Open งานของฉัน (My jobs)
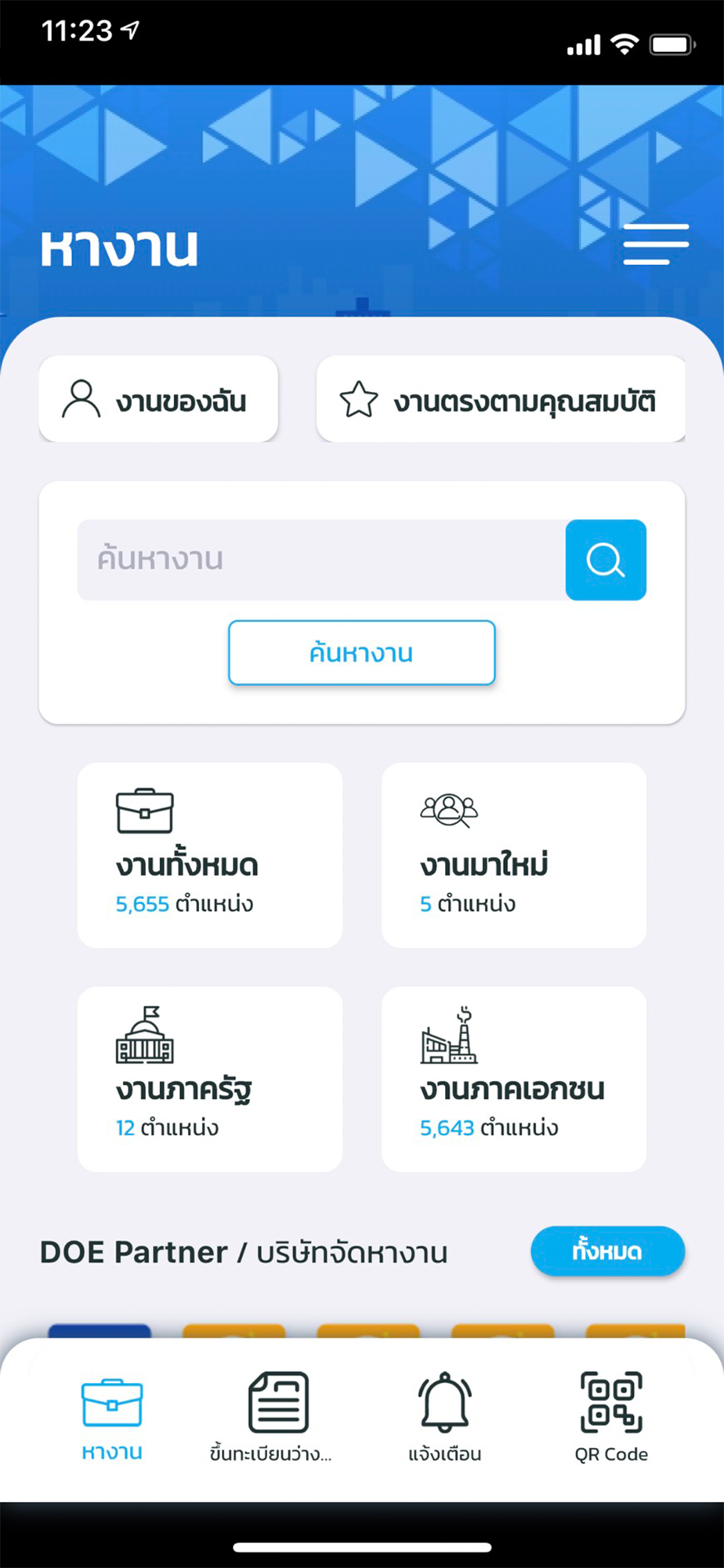Screen dimensions: 724x1568 158,400
